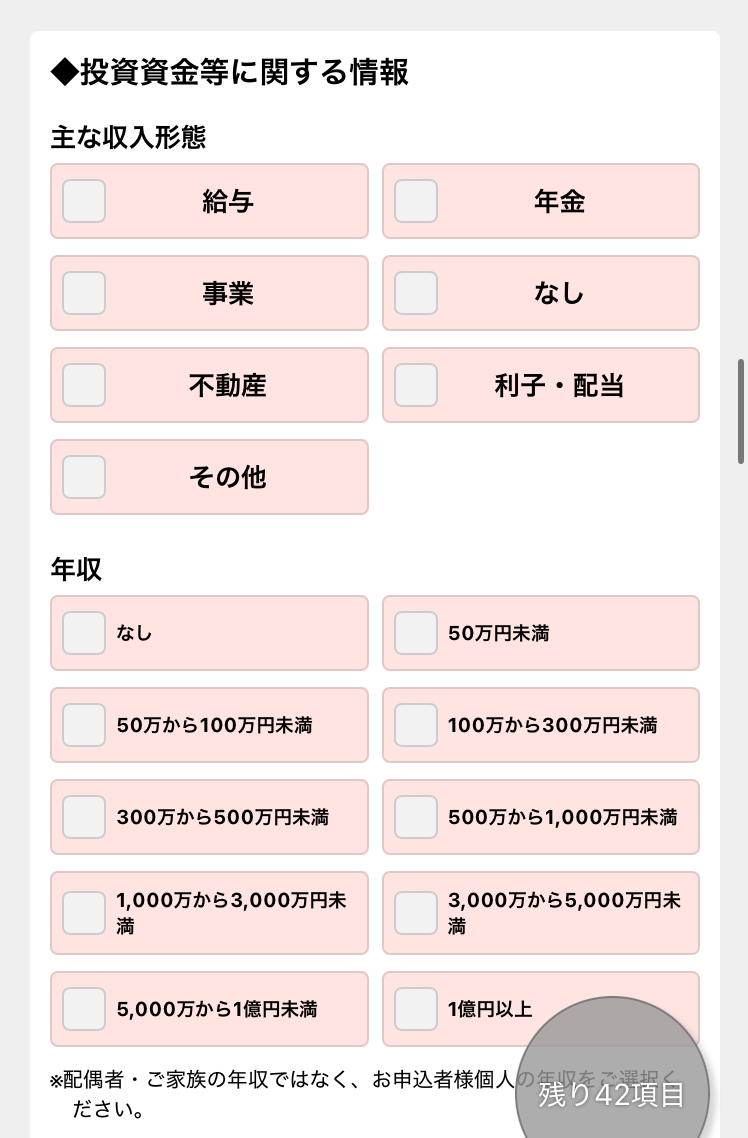This screenshot has height=1138, width=748.
Task: Check 給与 as main income type
Action: [x=84, y=201]
